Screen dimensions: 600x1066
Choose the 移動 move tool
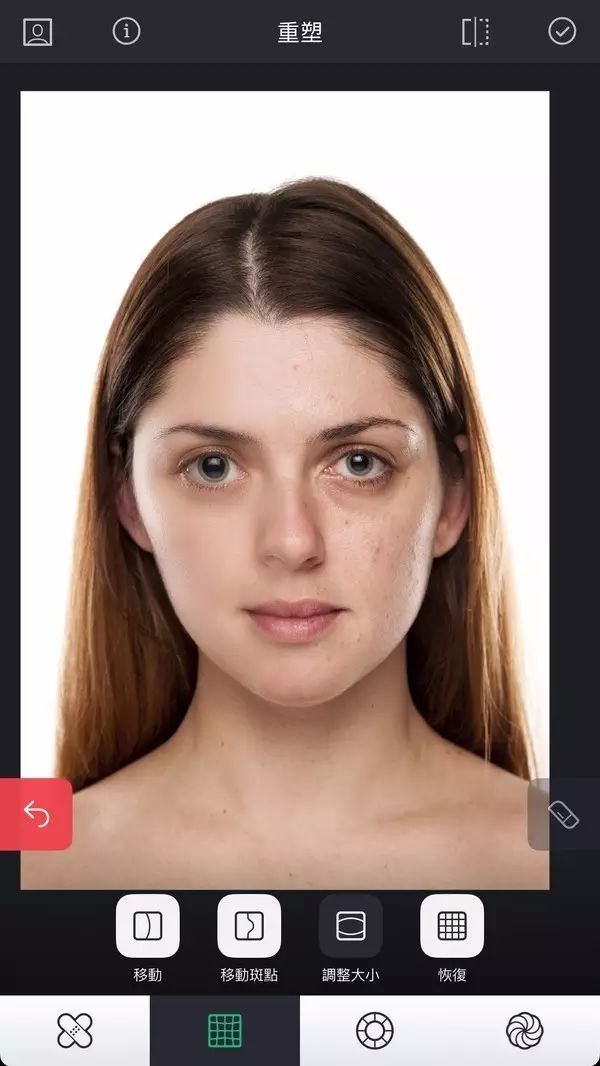click(148, 926)
